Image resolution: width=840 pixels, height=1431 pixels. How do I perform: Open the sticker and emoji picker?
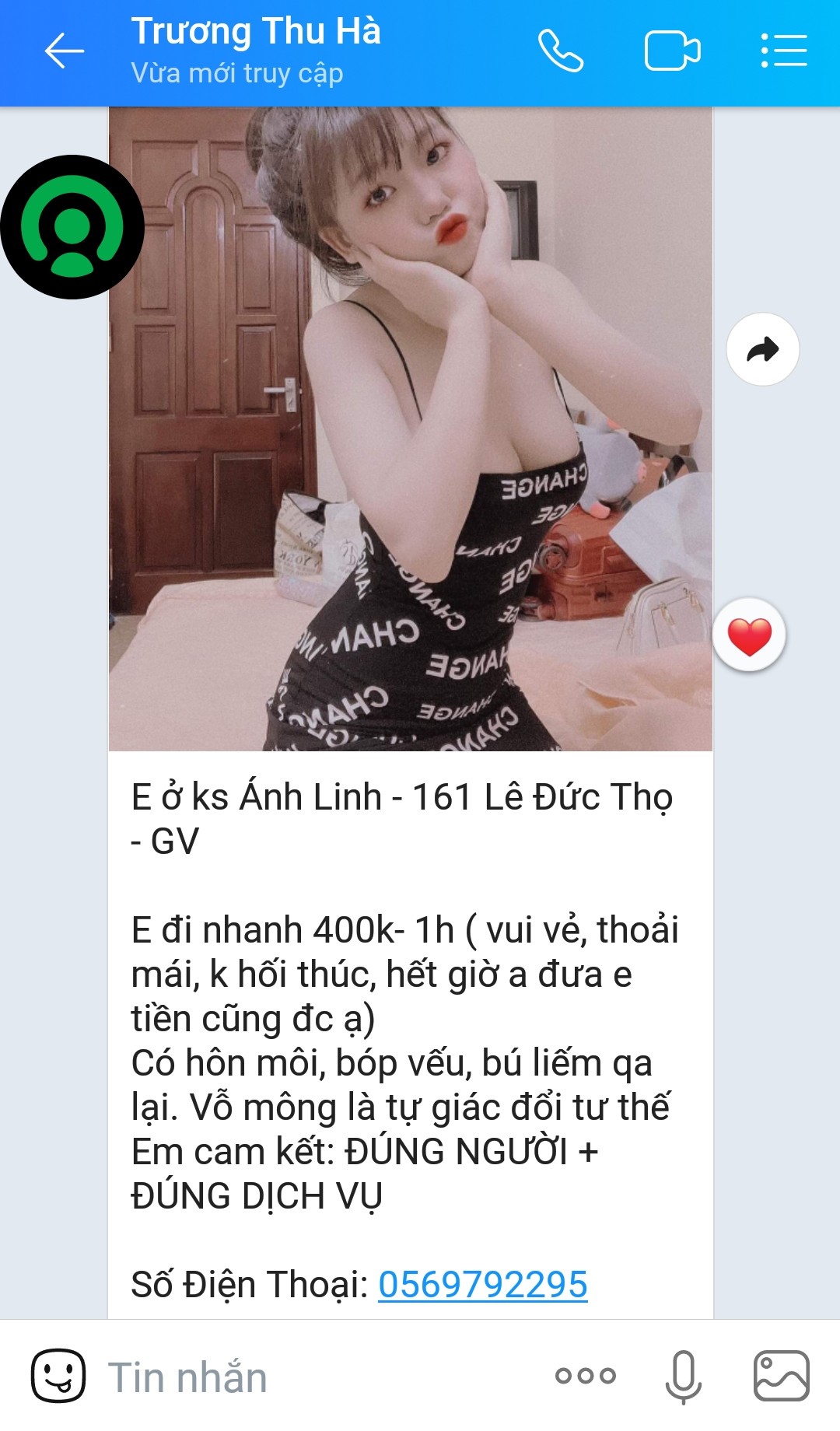[58, 1377]
